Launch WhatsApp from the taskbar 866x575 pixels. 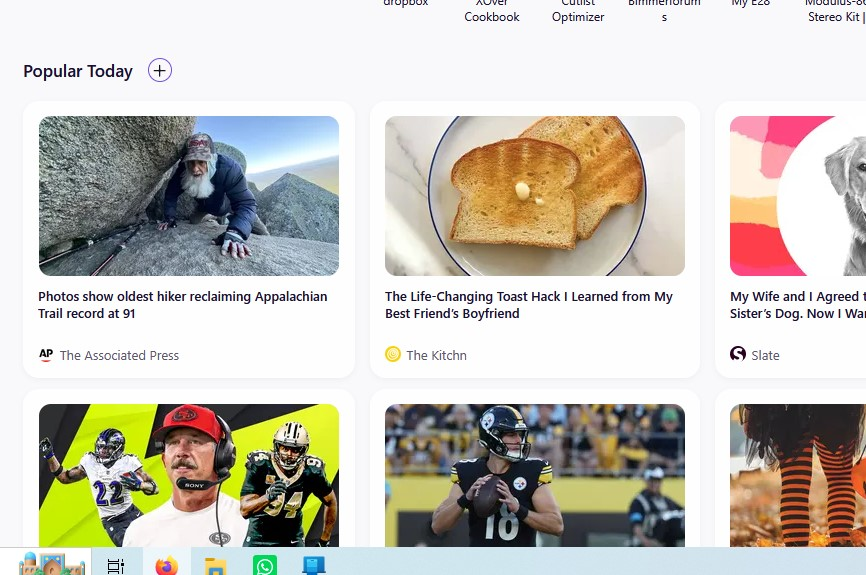(x=265, y=565)
